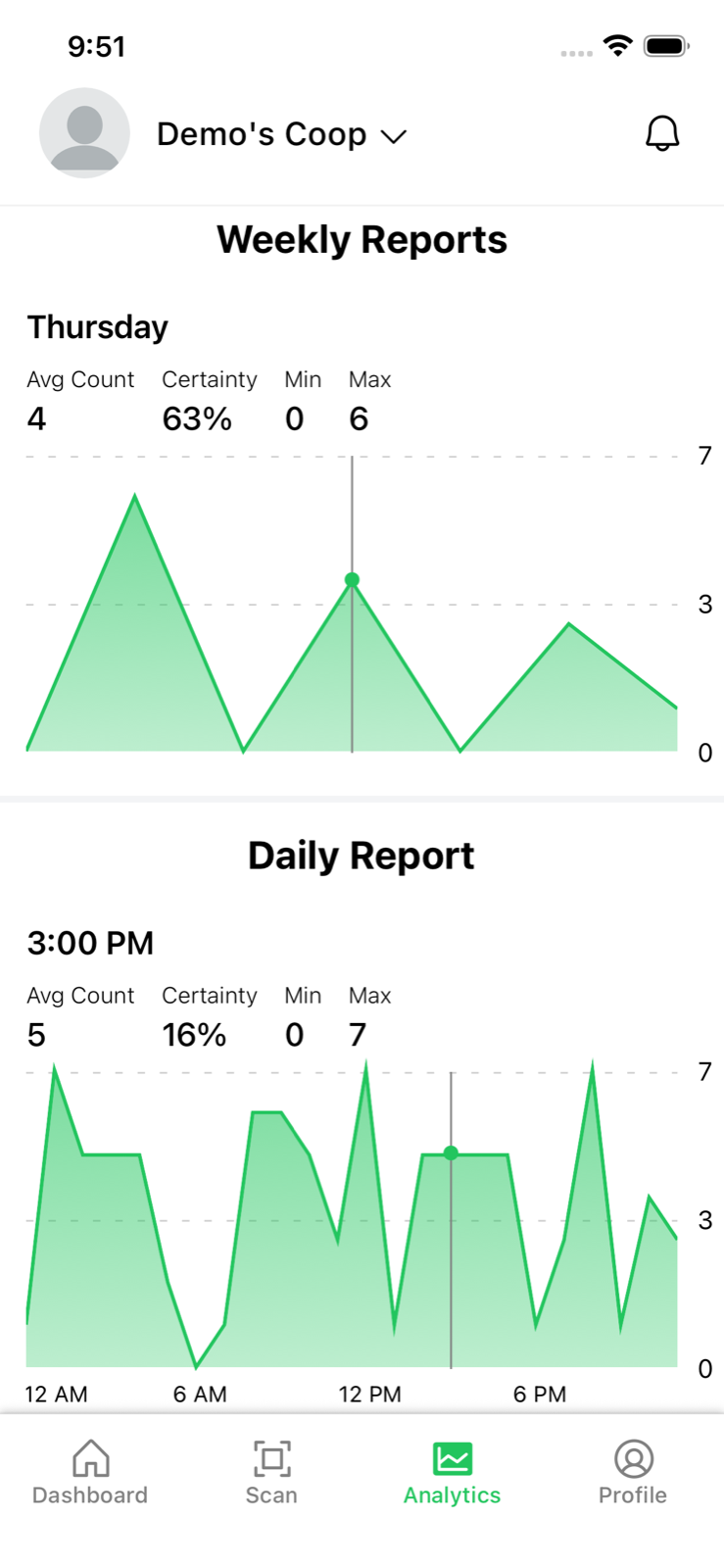Tap the 63% Certainty value for Thursday
Viewport: 724px width, 1568px height.
(x=196, y=418)
